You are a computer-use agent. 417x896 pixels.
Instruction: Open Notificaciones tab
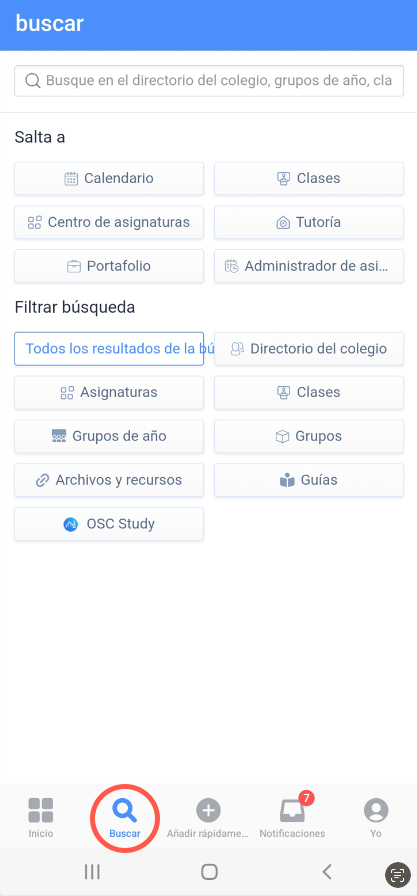292,818
